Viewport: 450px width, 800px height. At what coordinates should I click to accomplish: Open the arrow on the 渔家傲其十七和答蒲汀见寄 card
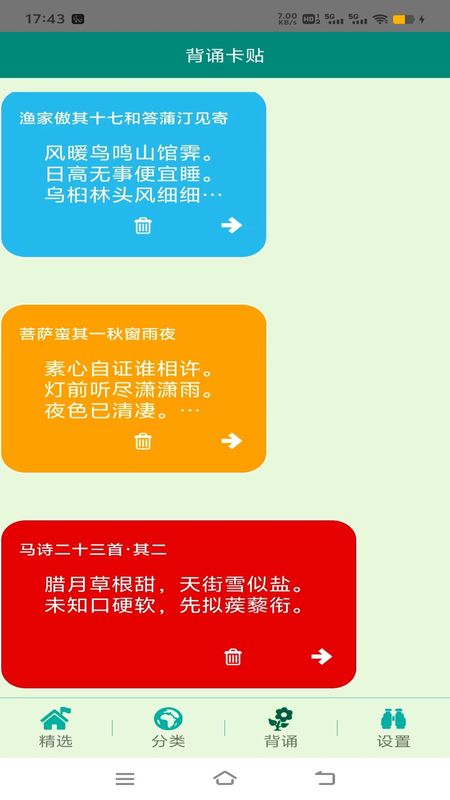click(x=232, y=225)
